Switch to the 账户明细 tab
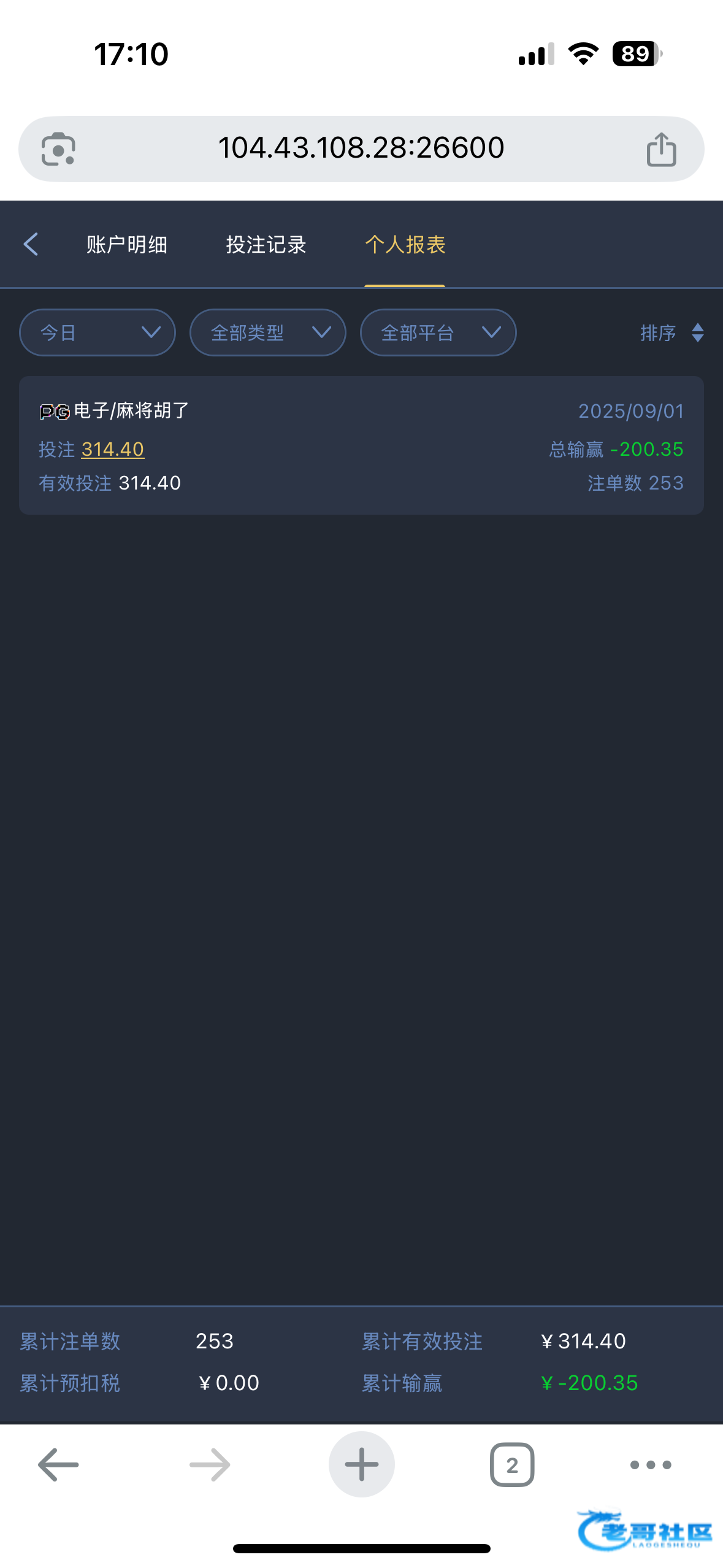This screenshot has width=723, height=1568. [126, 245]
